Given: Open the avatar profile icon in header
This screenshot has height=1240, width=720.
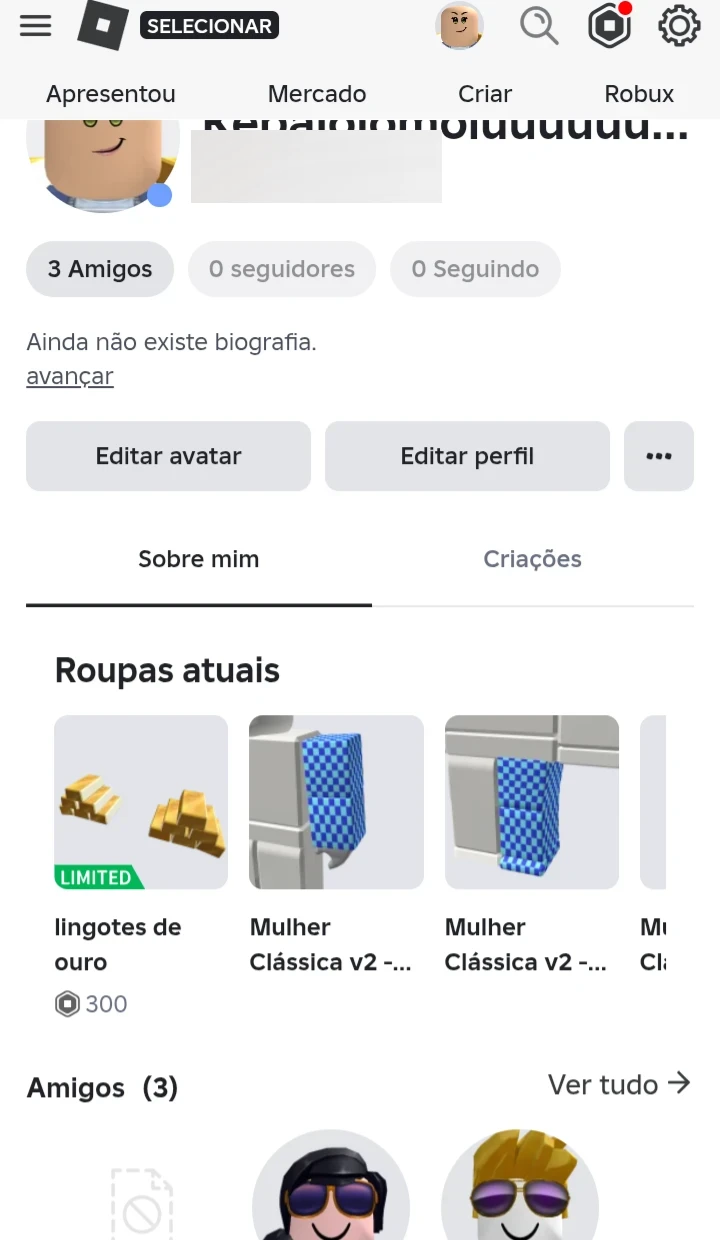Looking at the screenshot, I should pyautogui.click(x=460, y=26).
